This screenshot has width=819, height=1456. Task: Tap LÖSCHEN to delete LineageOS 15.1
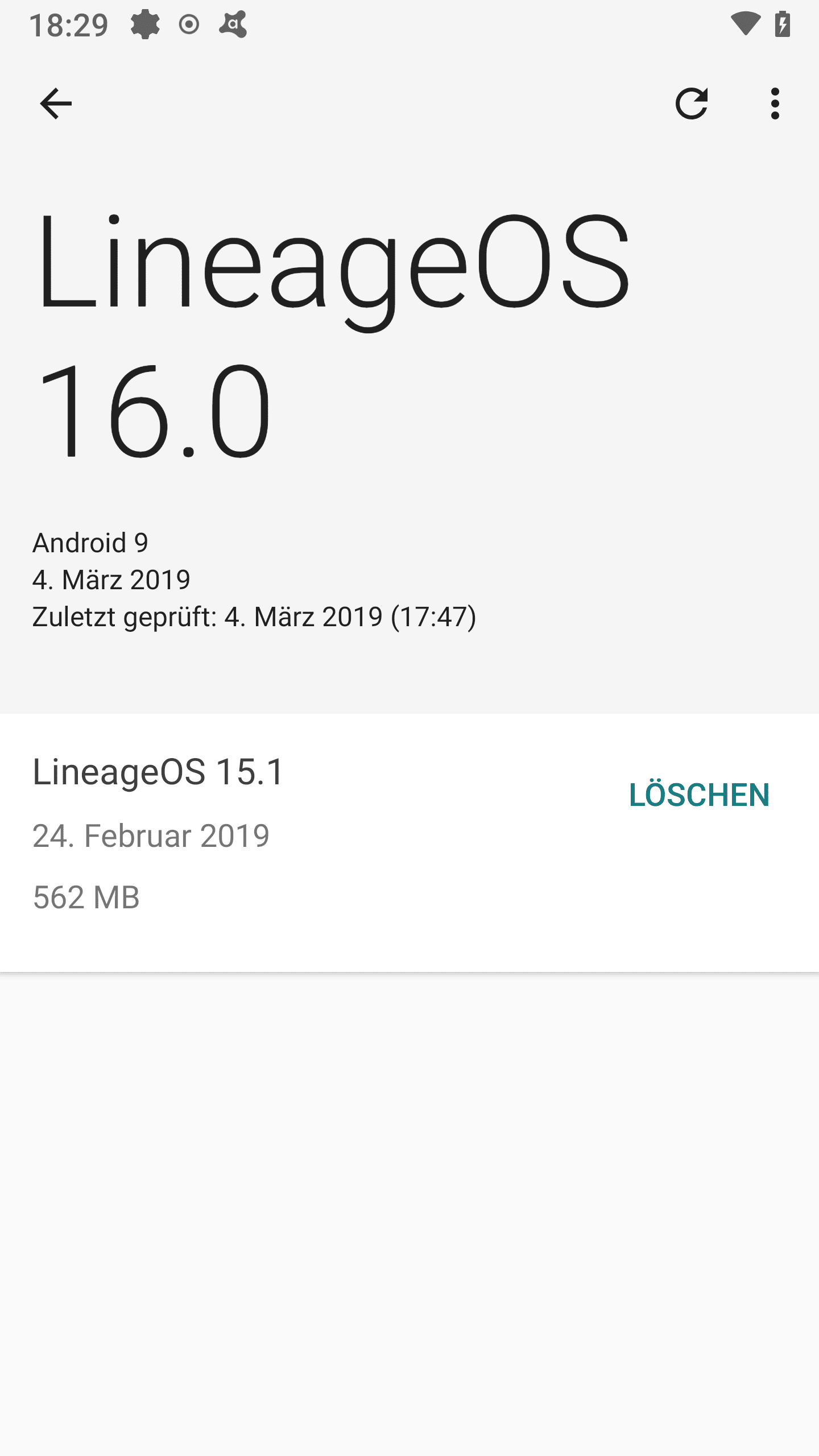coord(699,795)
